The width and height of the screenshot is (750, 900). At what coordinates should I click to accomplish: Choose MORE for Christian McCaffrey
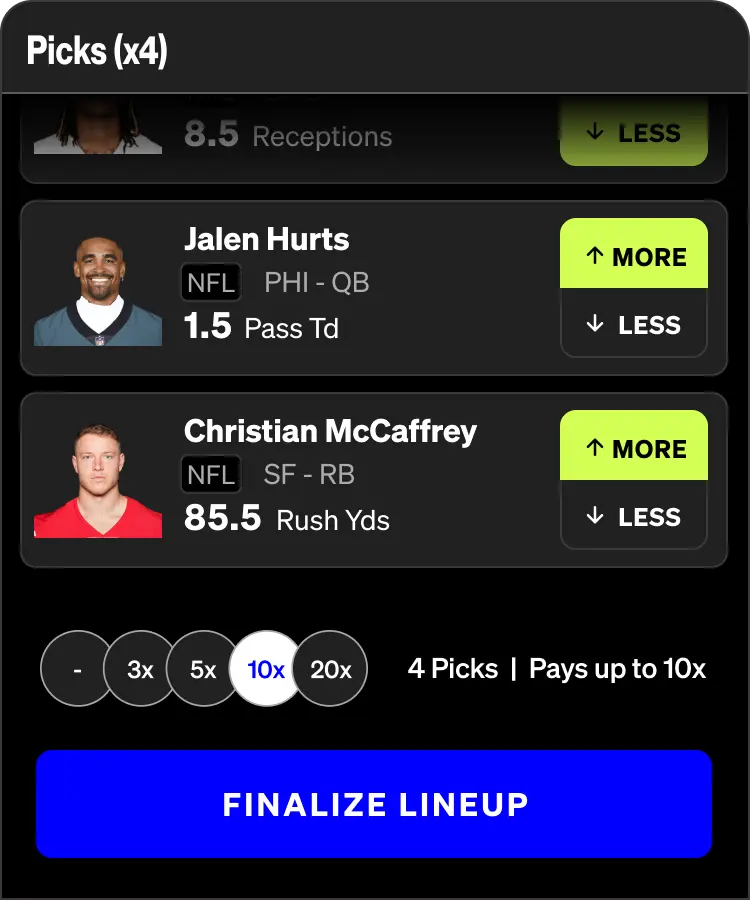click(x=634, y=448)
